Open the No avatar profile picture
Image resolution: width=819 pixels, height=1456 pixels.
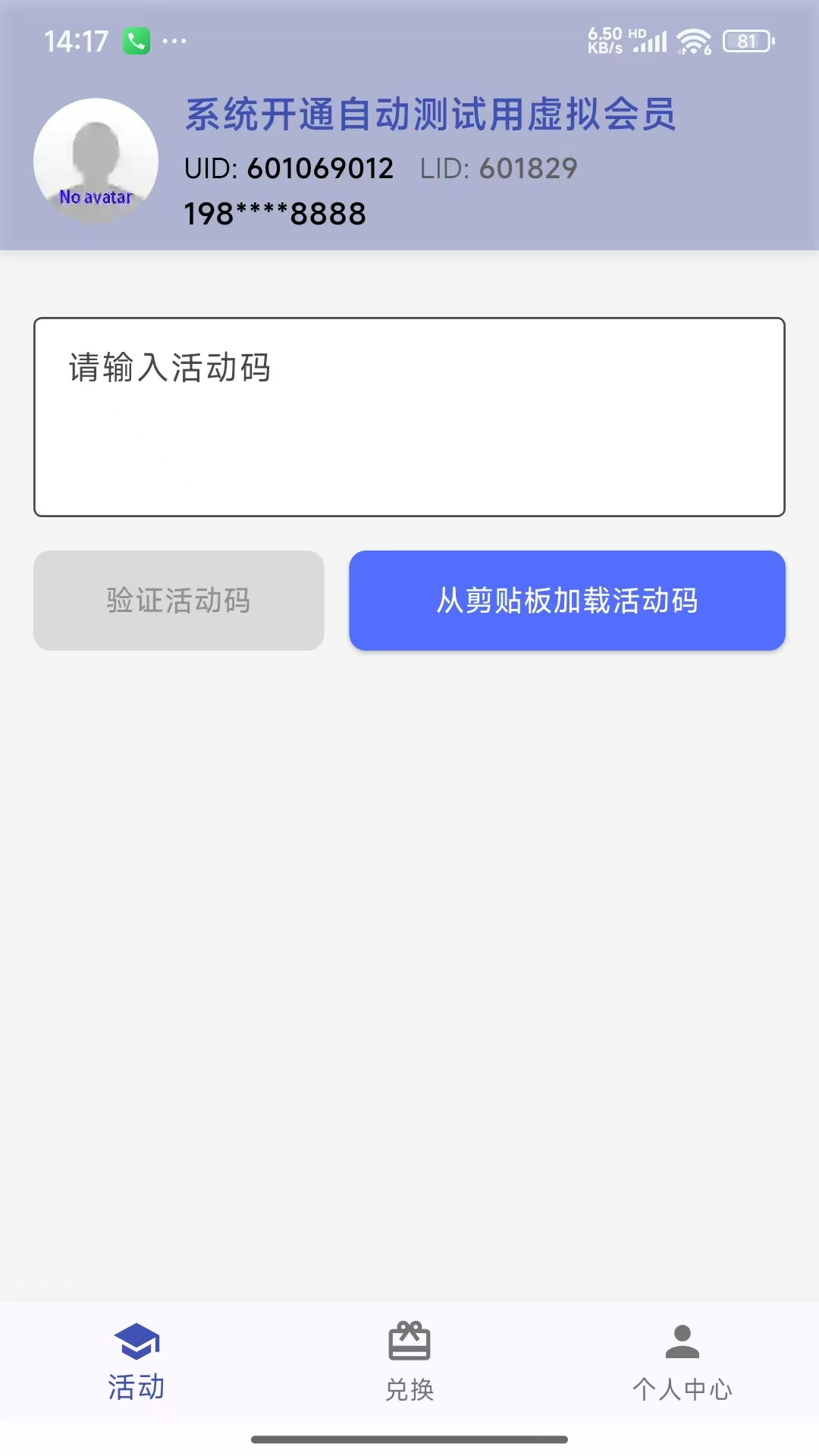(96, 161)
